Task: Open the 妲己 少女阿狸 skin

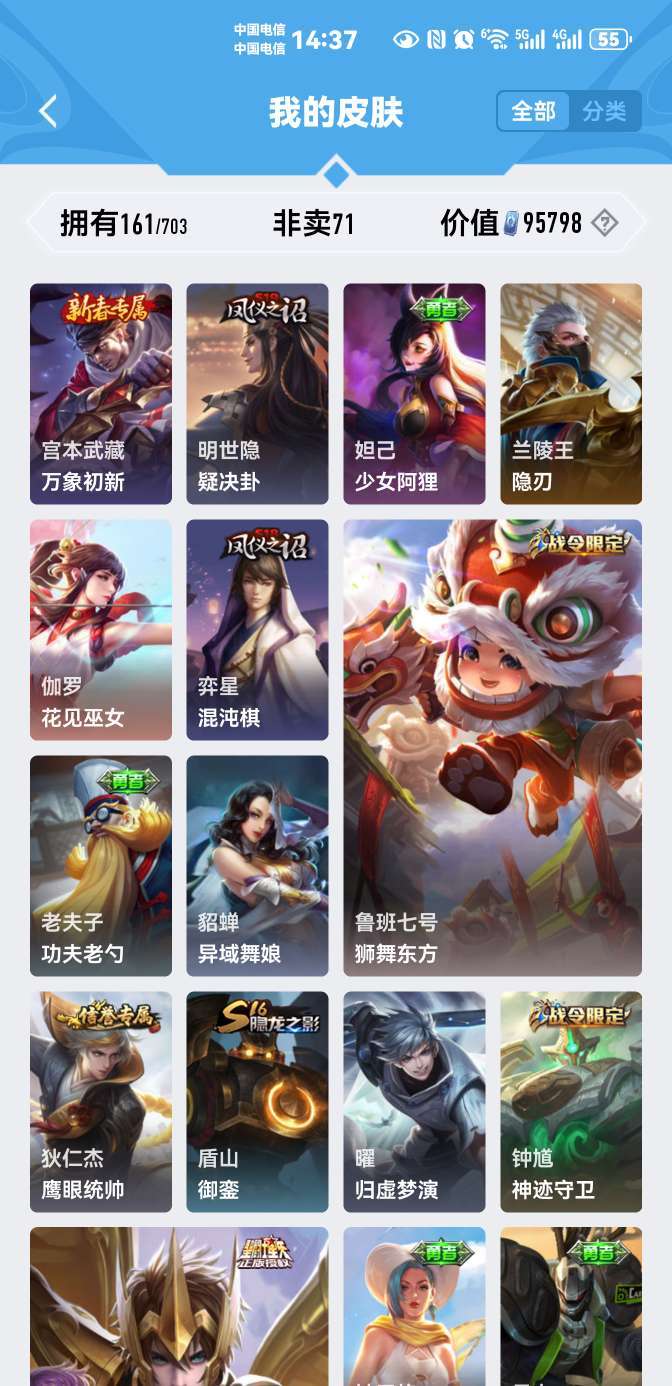Action: [415, 394]
